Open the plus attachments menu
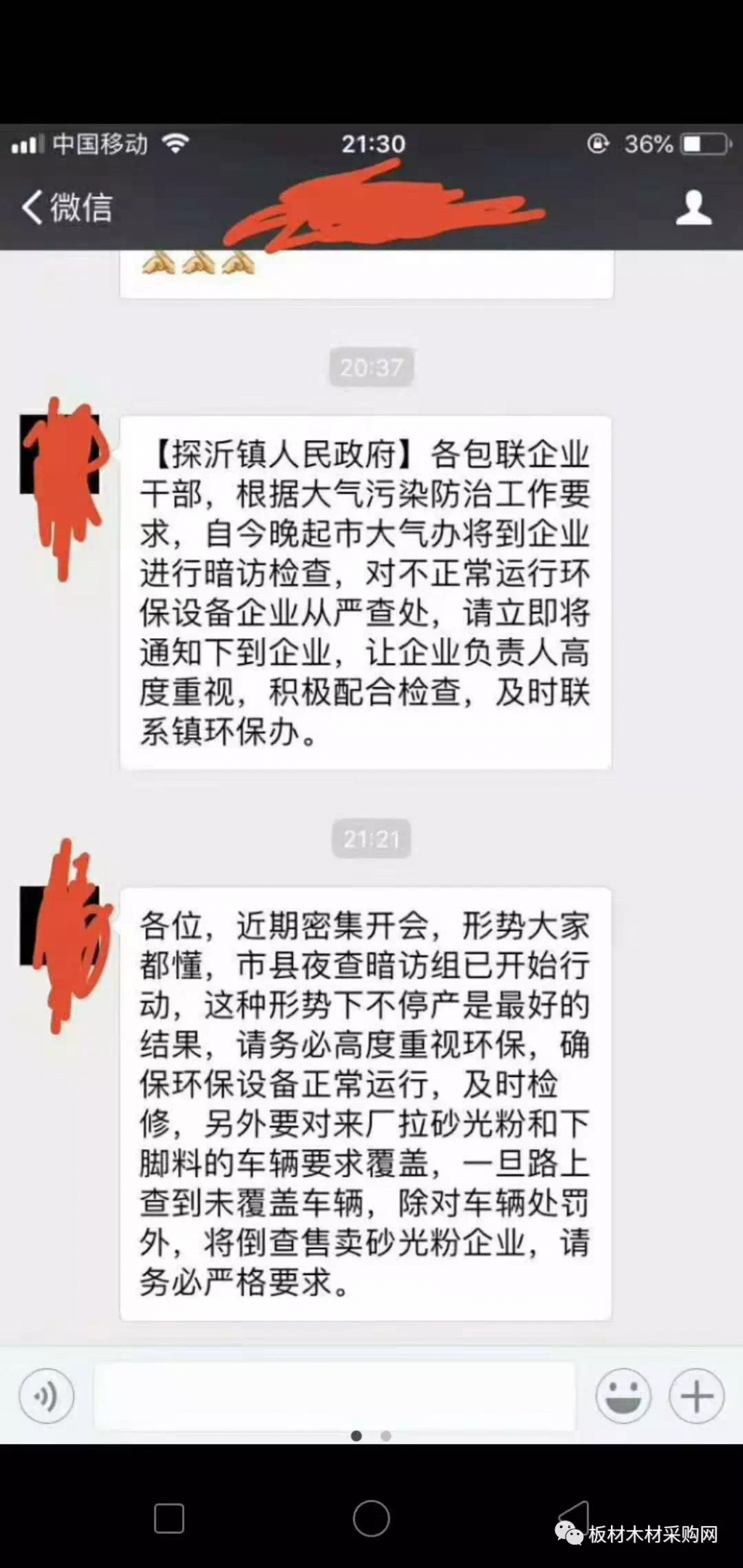The width and height of the screenshot is (743, 1568). (696, 1396)
